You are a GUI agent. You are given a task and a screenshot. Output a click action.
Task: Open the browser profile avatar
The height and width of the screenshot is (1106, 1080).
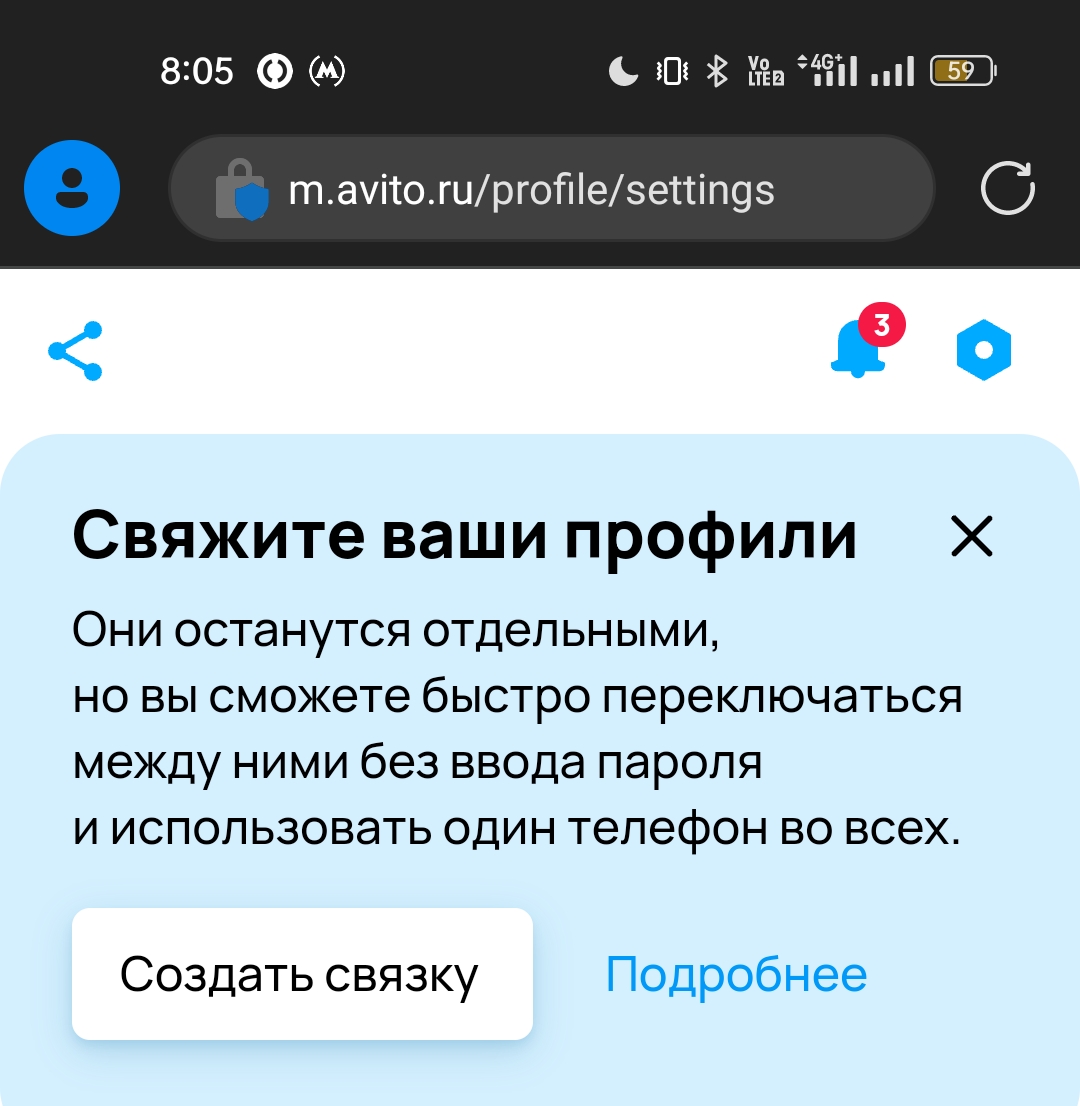[x=72, y=189]
